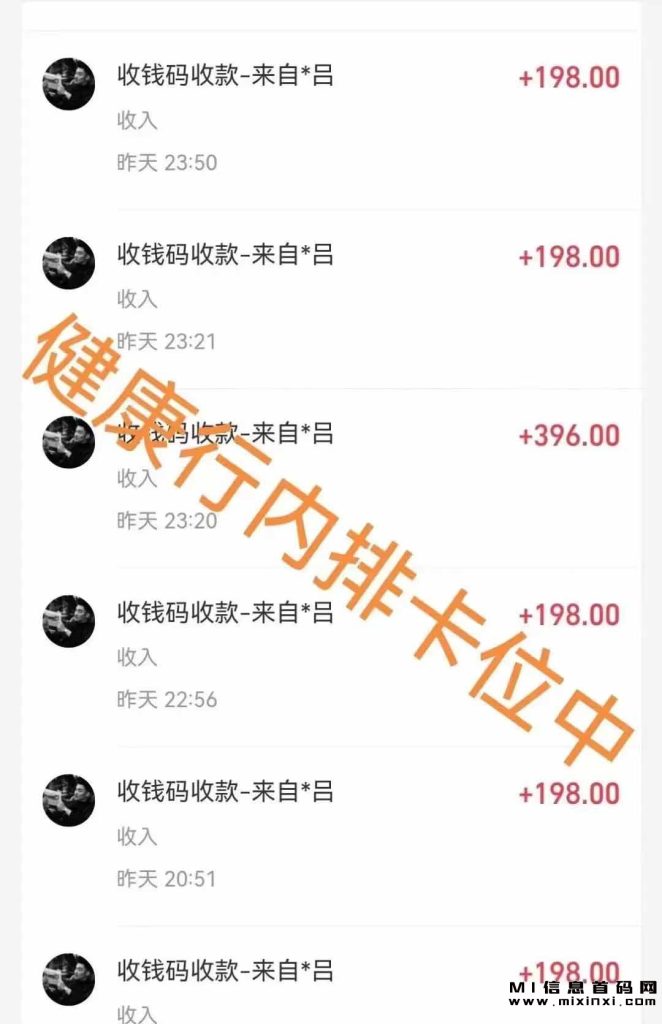The image size is (662, 1024).
Task: Open the +396.00 payment from 23:20
Action: click(330, 477)
